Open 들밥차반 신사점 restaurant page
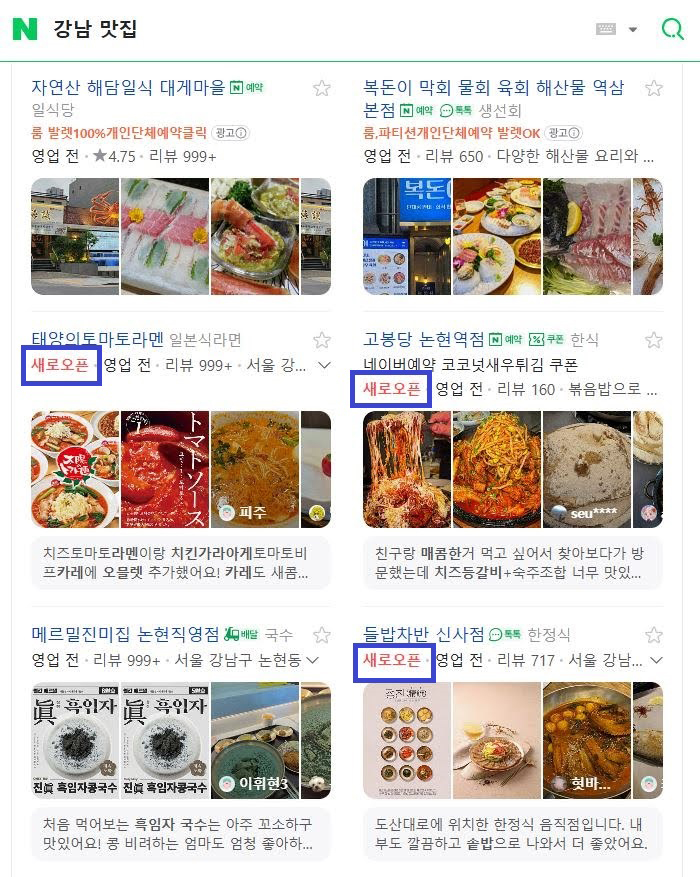700x877 pixels. pos(424,635)
